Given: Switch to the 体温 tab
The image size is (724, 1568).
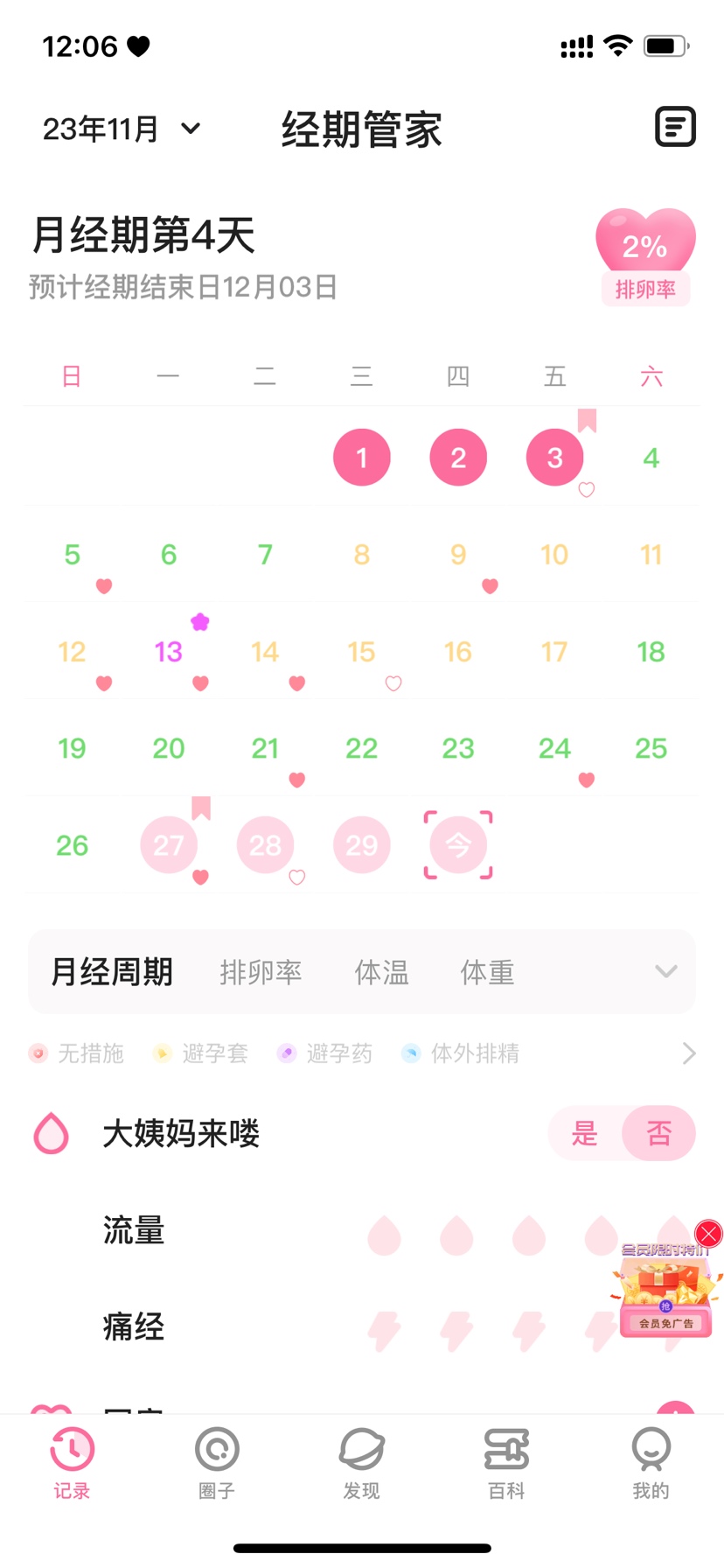Looking at the screenshot, I should coord(381,972).
